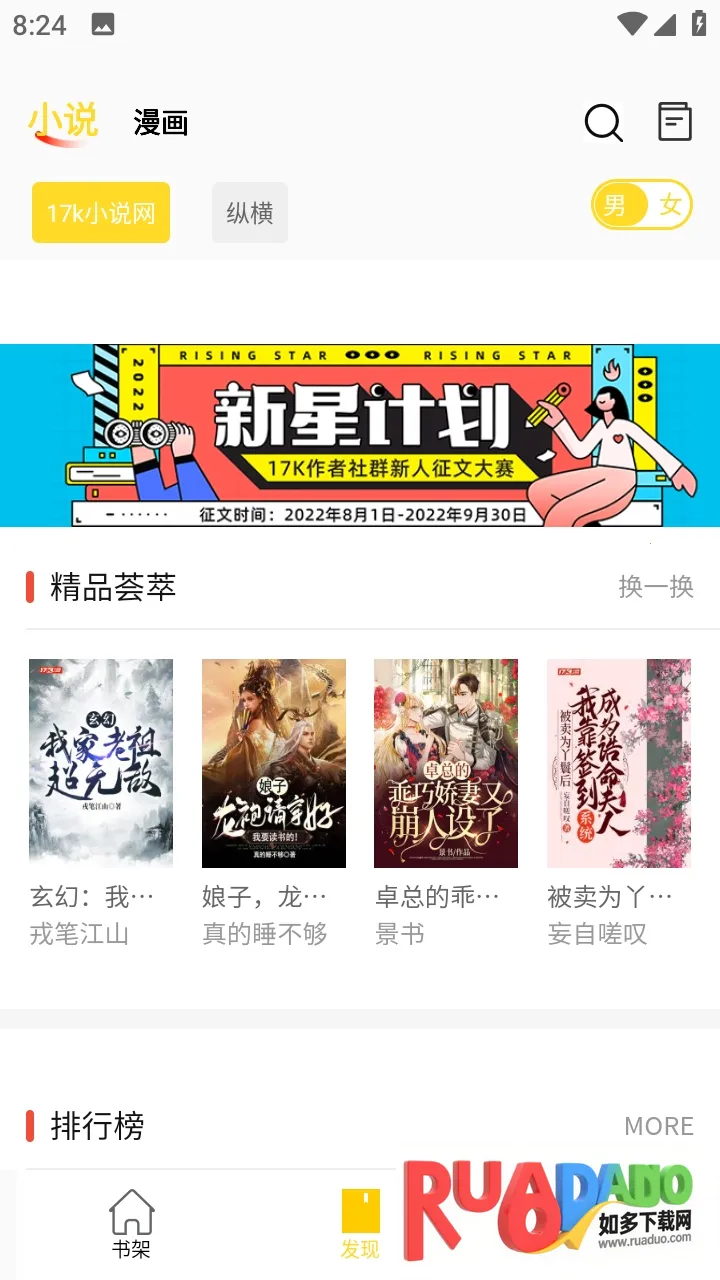This screenshot has width=720, height=1280.
Task: Open the 新星计划 banner
Action: tap(360, 435)
